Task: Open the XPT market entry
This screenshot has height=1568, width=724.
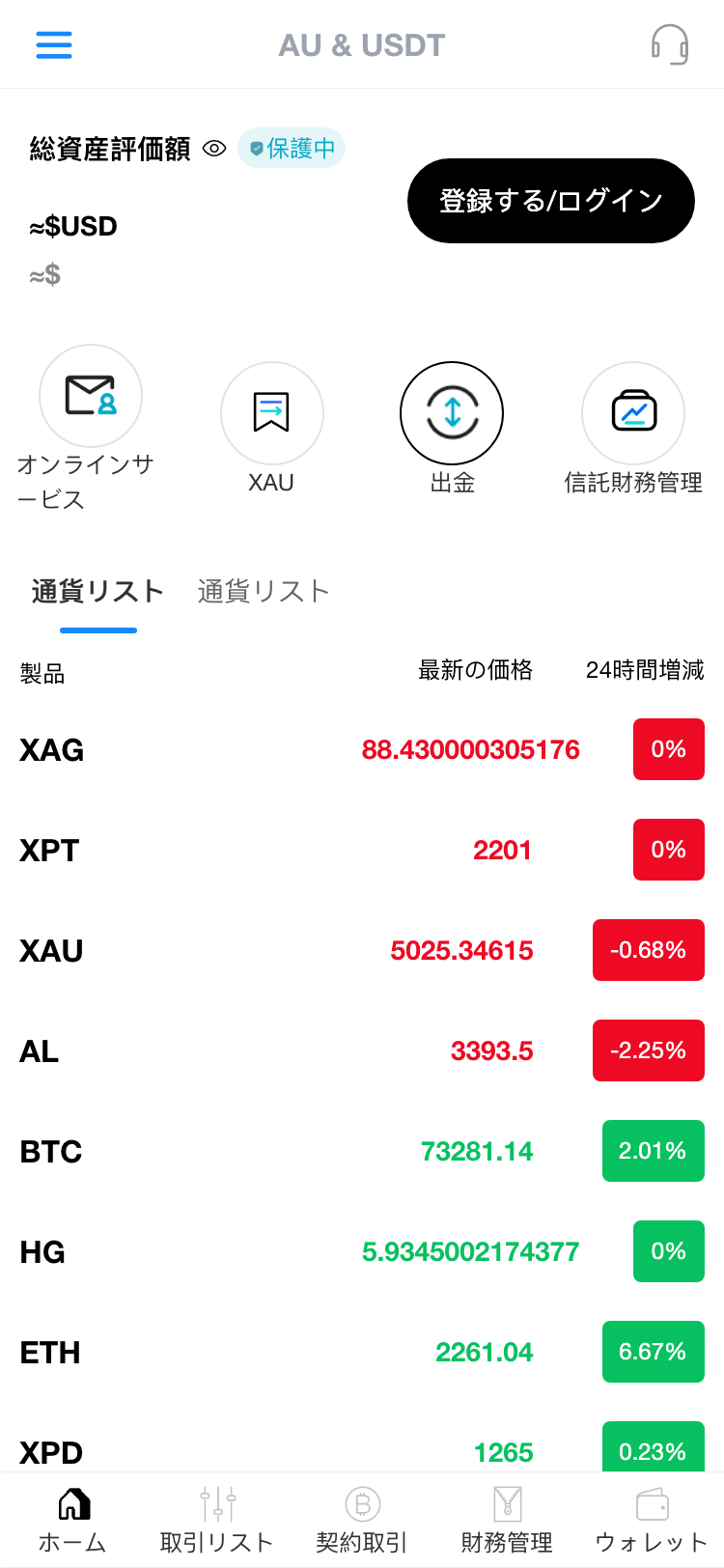Action: click(x=362, y=850)
